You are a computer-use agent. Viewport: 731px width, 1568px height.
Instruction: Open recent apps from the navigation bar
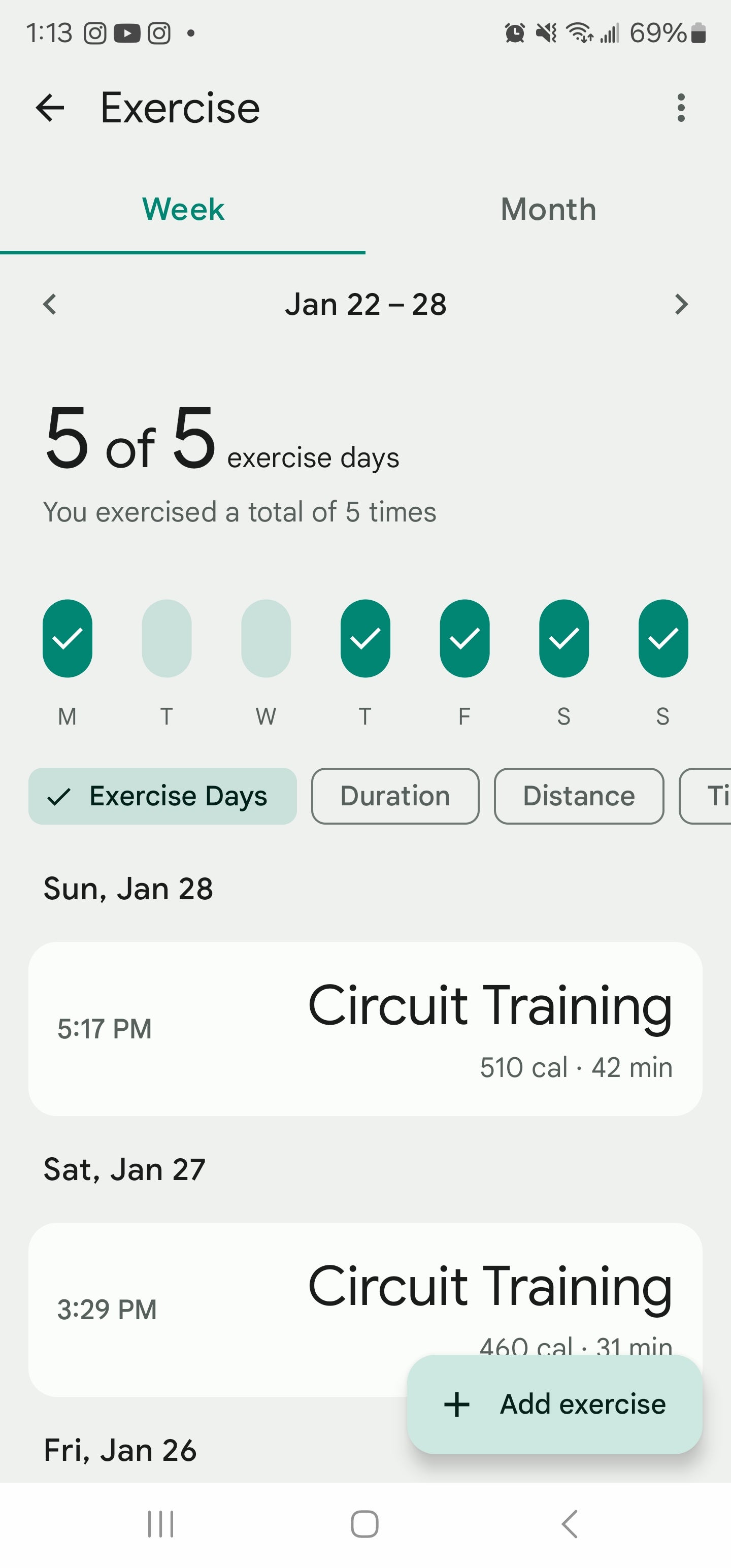click(x=161, y=1524)
